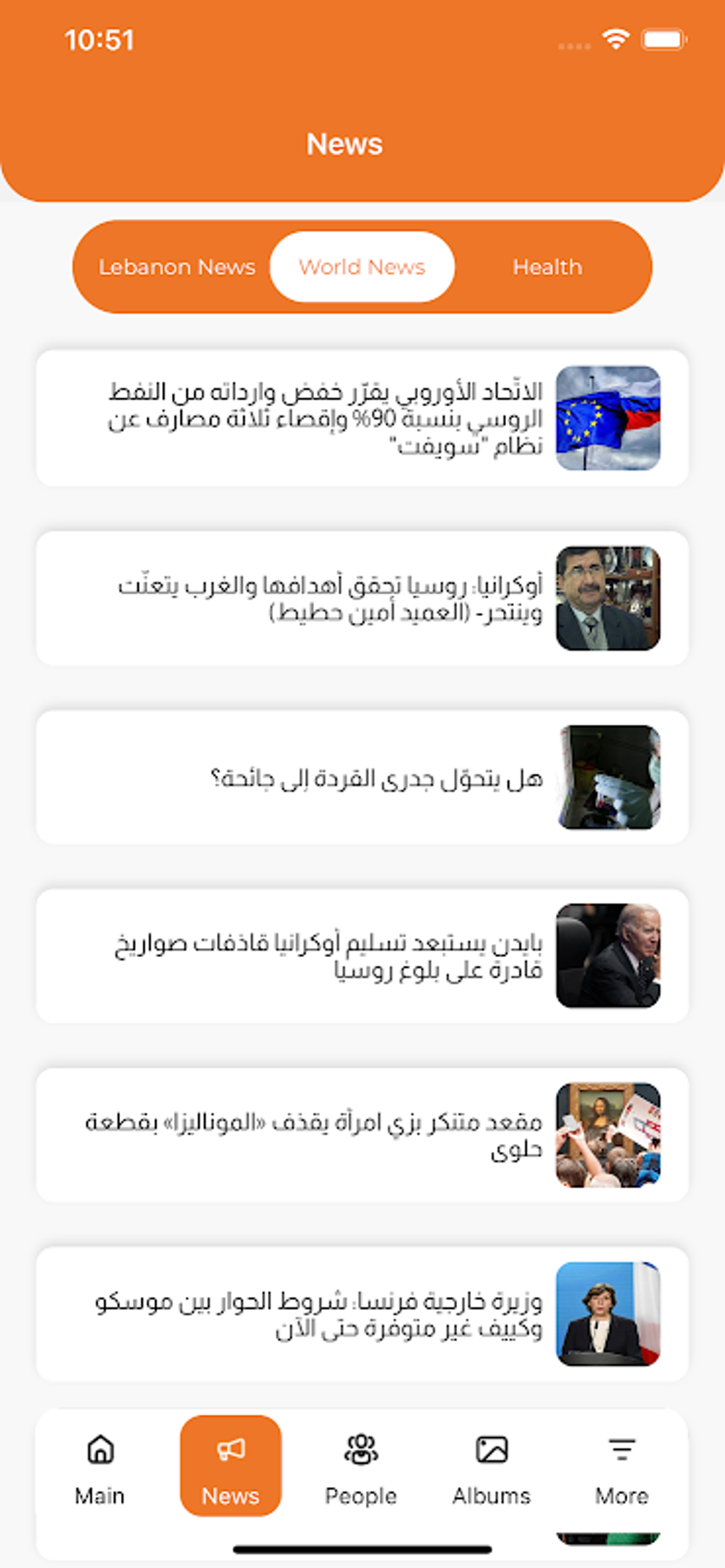The width and height of the screenshot is (725, 1568).
Task: Tap the battery indicator
Action: click(664, 41)
